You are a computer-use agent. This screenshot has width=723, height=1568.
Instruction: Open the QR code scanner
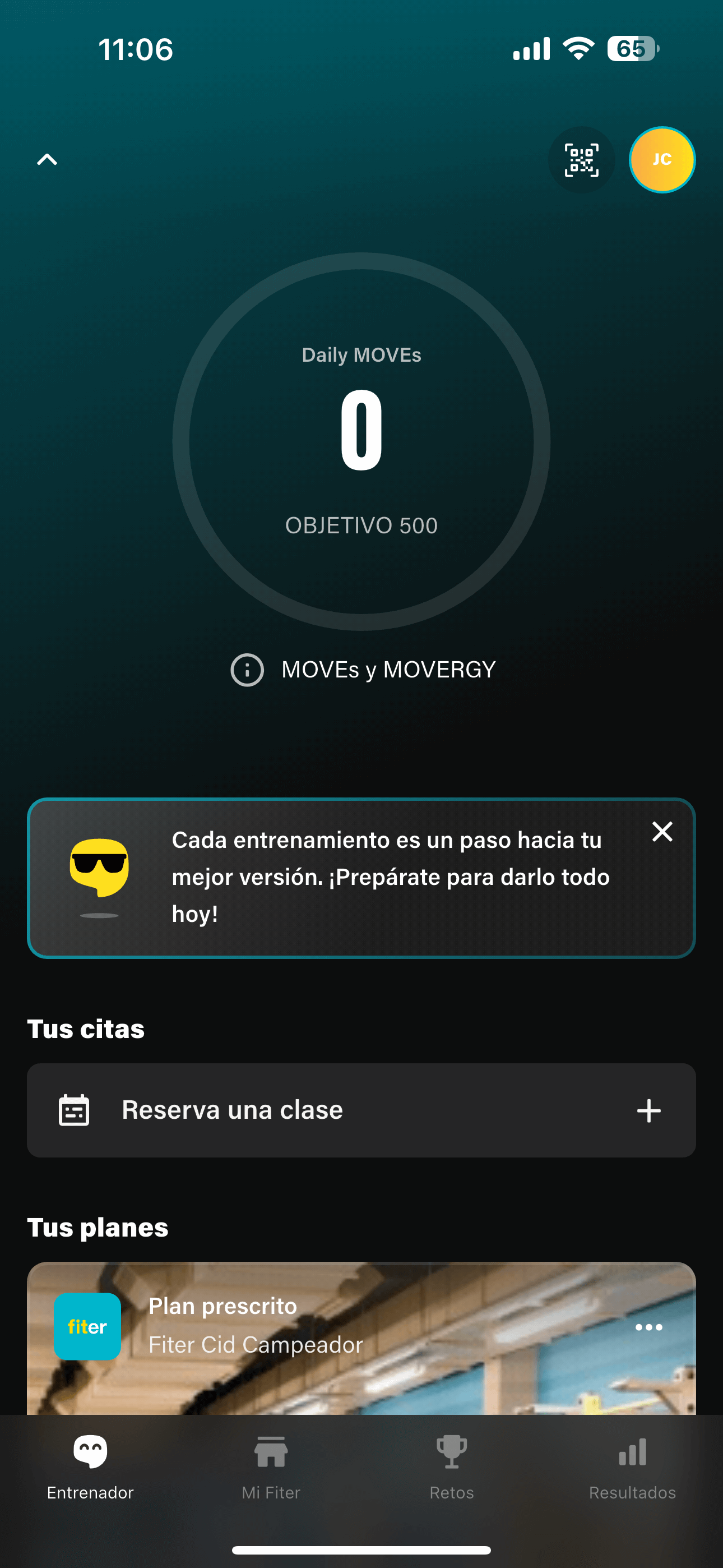[581, 159]
